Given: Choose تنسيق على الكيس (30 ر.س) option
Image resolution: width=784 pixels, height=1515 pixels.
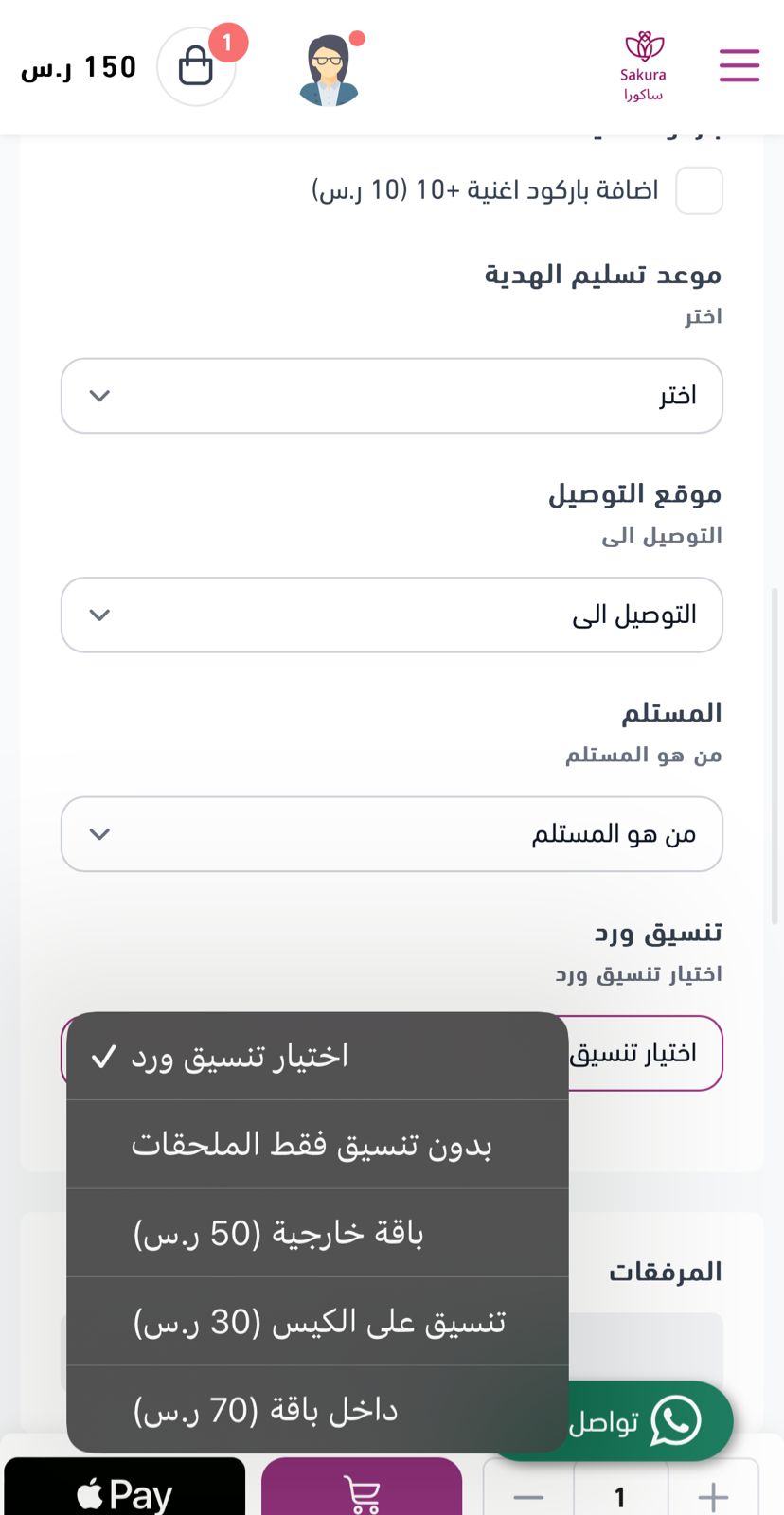Looking at the screenshot, I should point(317,1322).
